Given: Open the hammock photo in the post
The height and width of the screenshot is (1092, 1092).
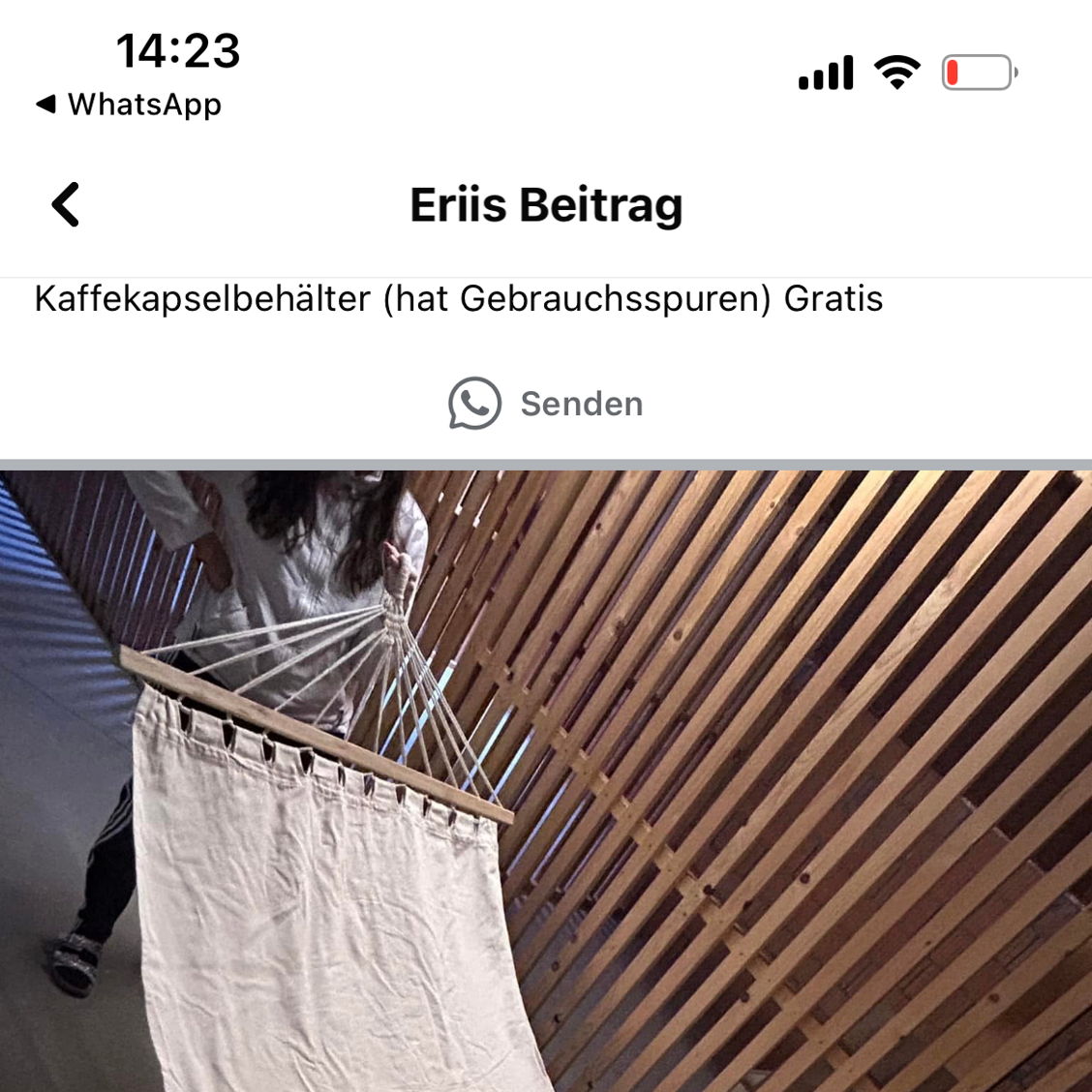Looking at the screenshot, I should tap(546, 780).
